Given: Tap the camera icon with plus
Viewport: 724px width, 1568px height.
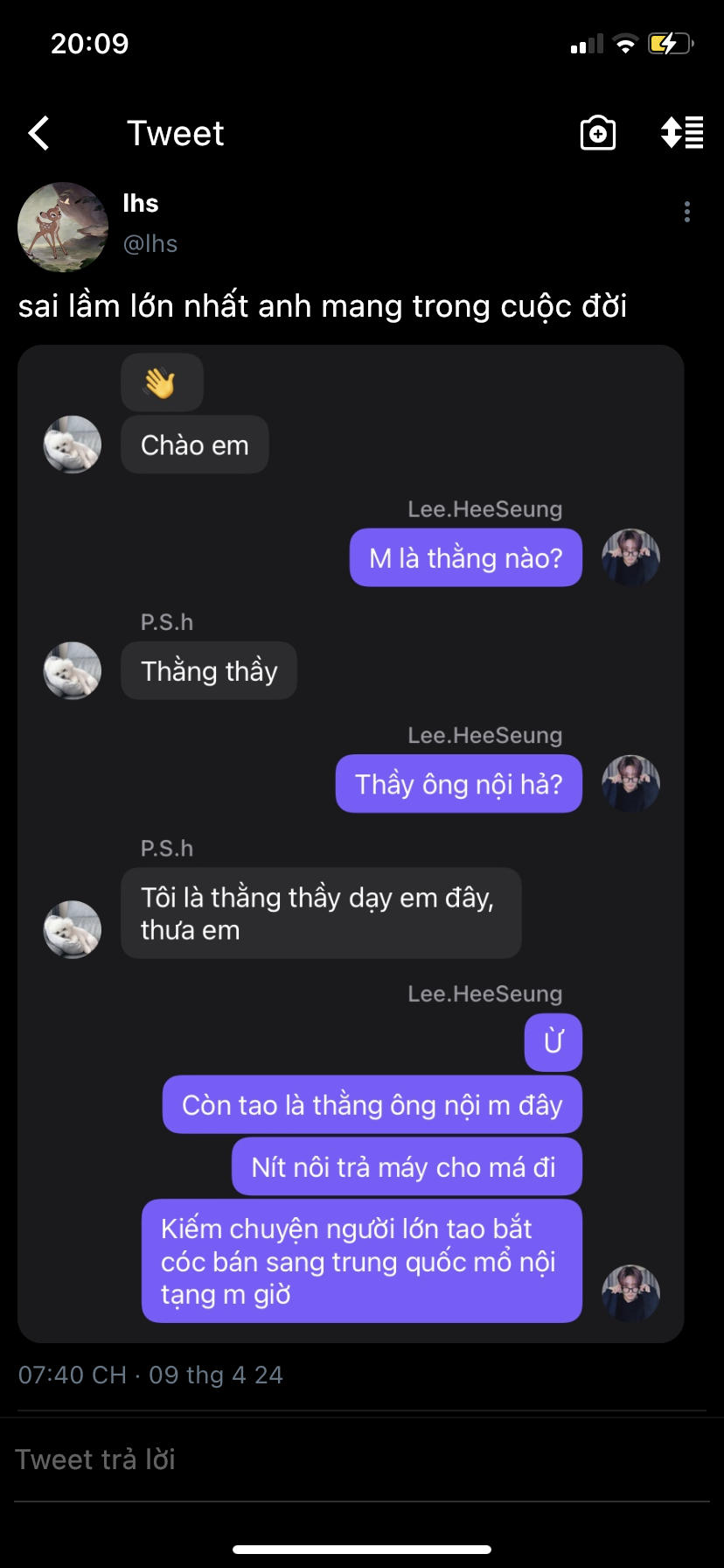Looking at the screenshot, I should click(x=598, y=133).
